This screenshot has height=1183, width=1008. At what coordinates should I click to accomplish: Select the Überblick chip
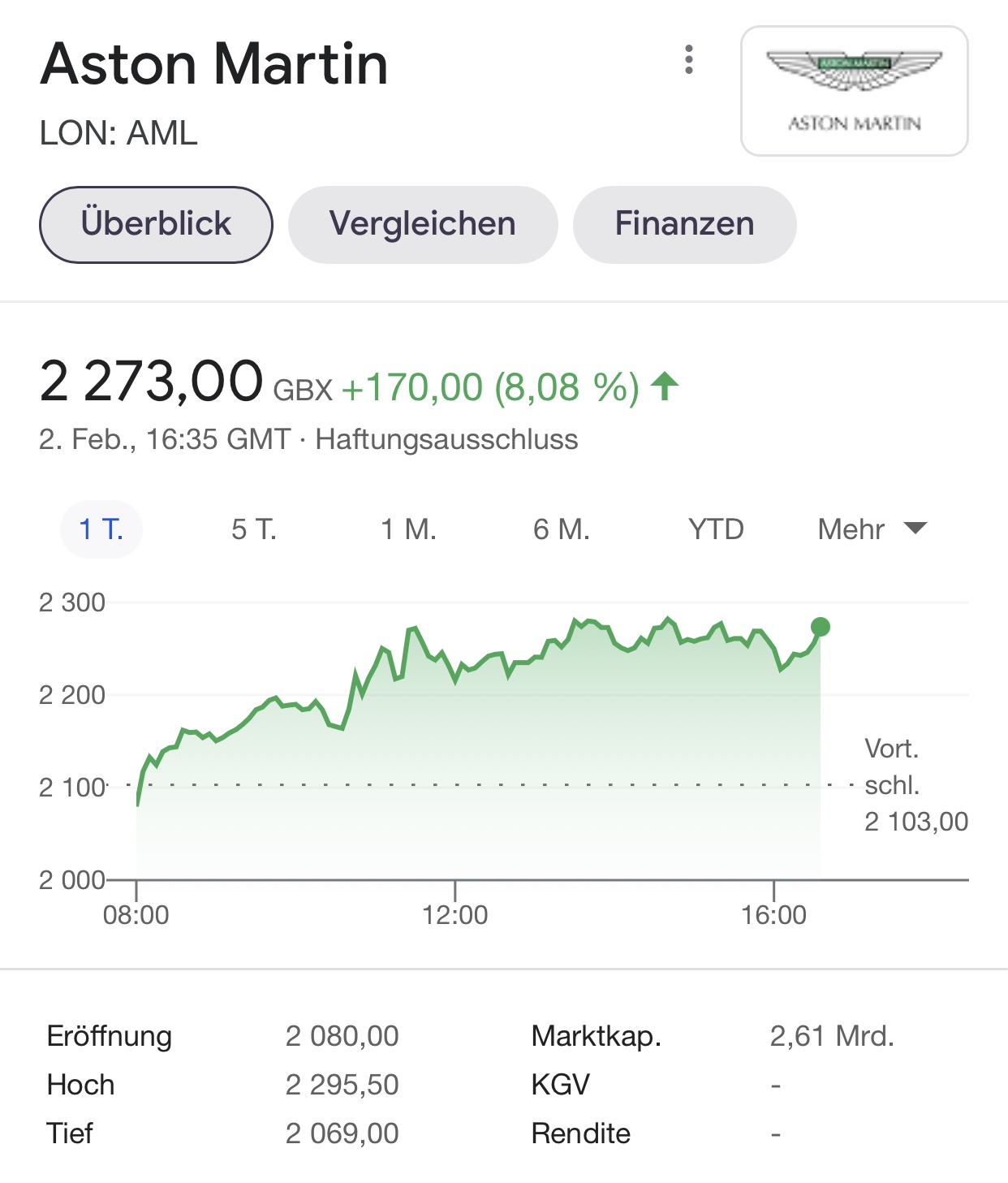coord(156,224)
